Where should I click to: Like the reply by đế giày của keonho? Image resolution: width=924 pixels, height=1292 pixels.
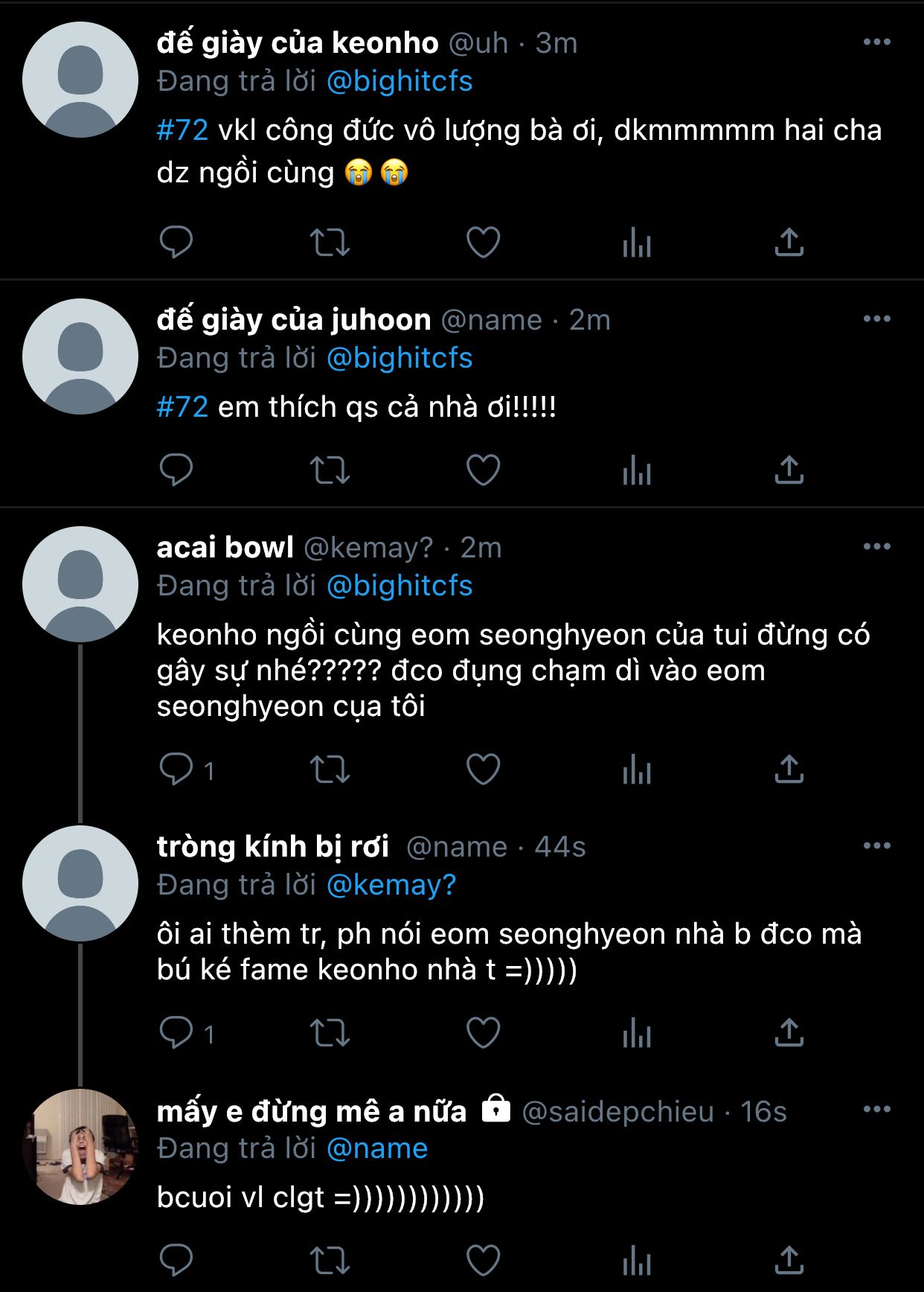(483, 243)
